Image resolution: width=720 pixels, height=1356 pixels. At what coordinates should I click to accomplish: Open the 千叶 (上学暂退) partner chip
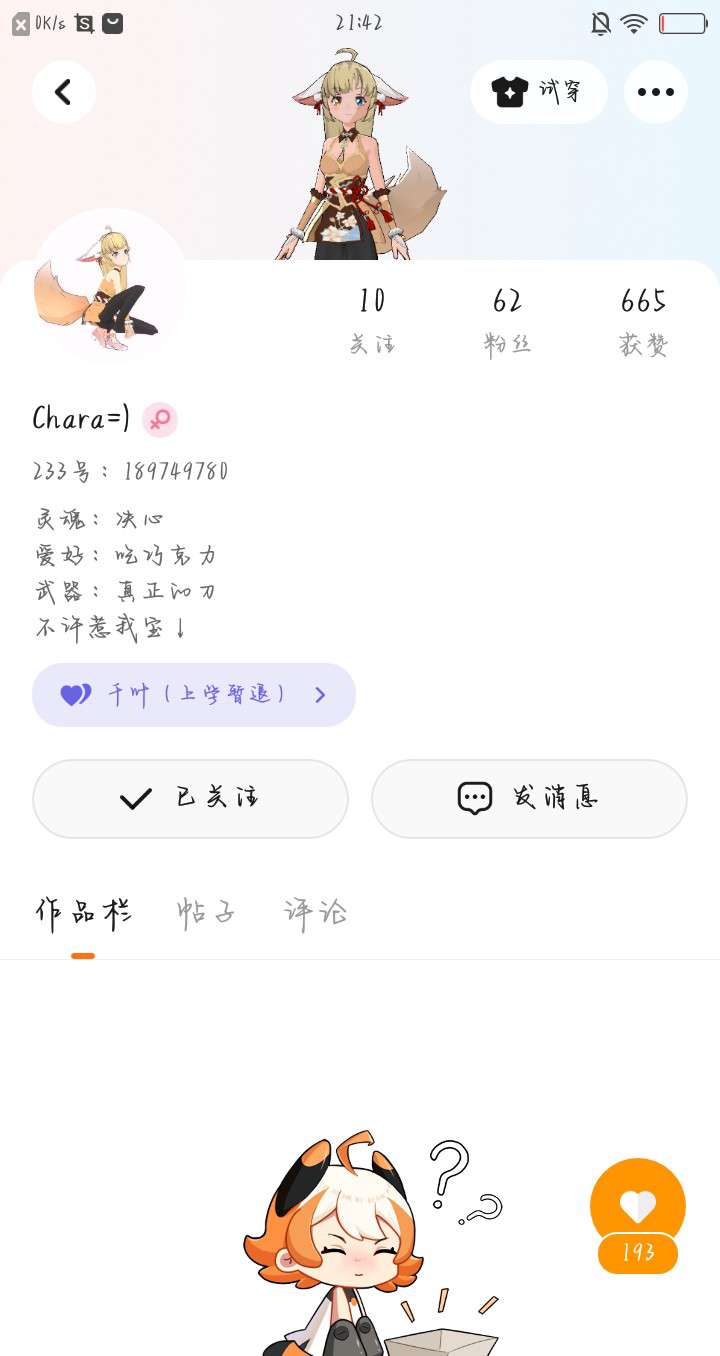point(194,695)
